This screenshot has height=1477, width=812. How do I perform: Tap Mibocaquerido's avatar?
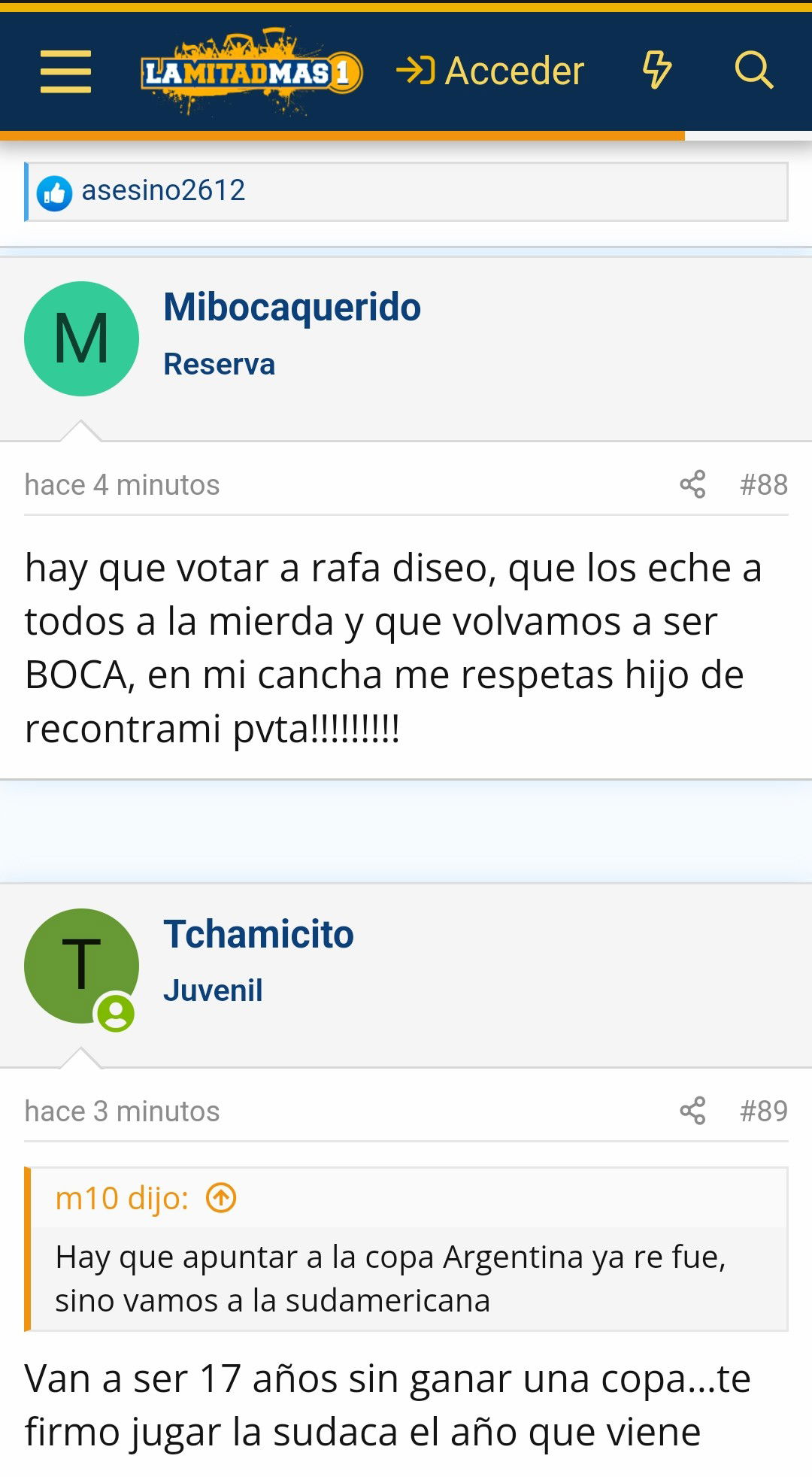[x=82, y=338]
